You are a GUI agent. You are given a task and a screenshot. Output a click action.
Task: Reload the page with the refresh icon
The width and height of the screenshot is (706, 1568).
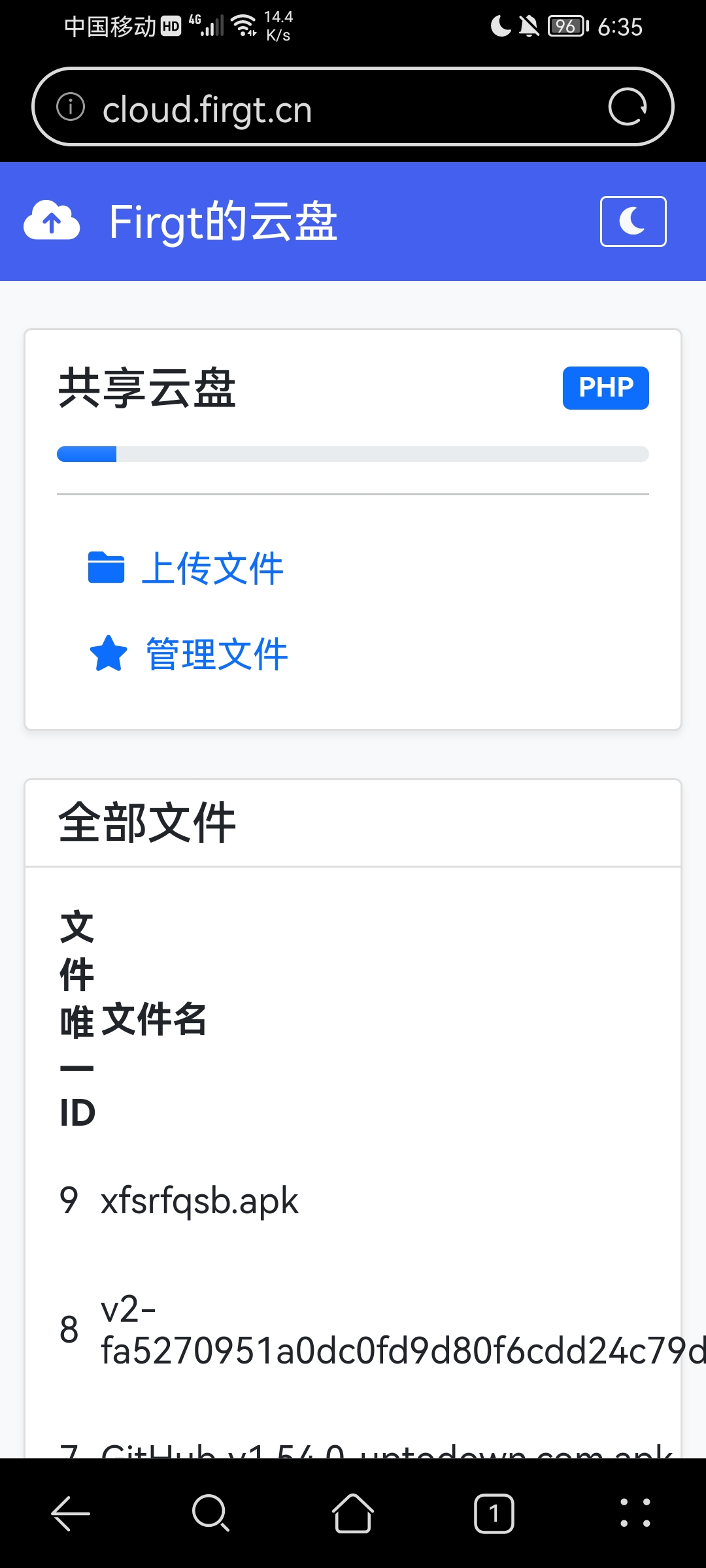coord(628,107)
